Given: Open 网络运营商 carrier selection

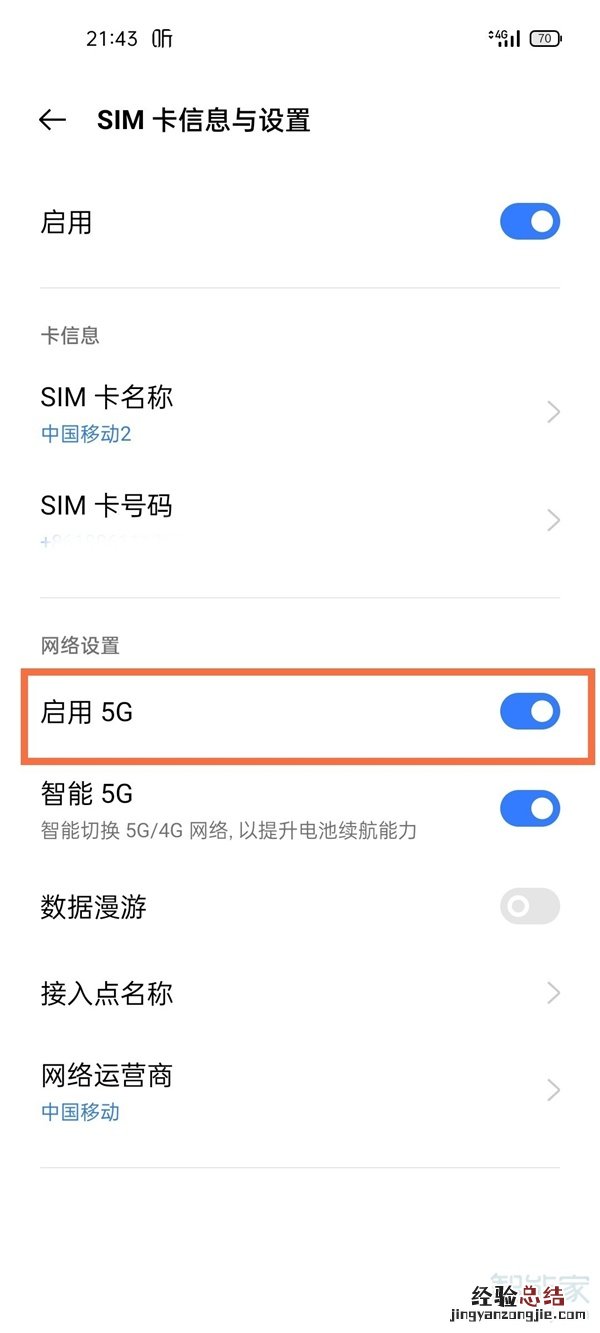Looking at the screenshot, I should (300, 1090).
